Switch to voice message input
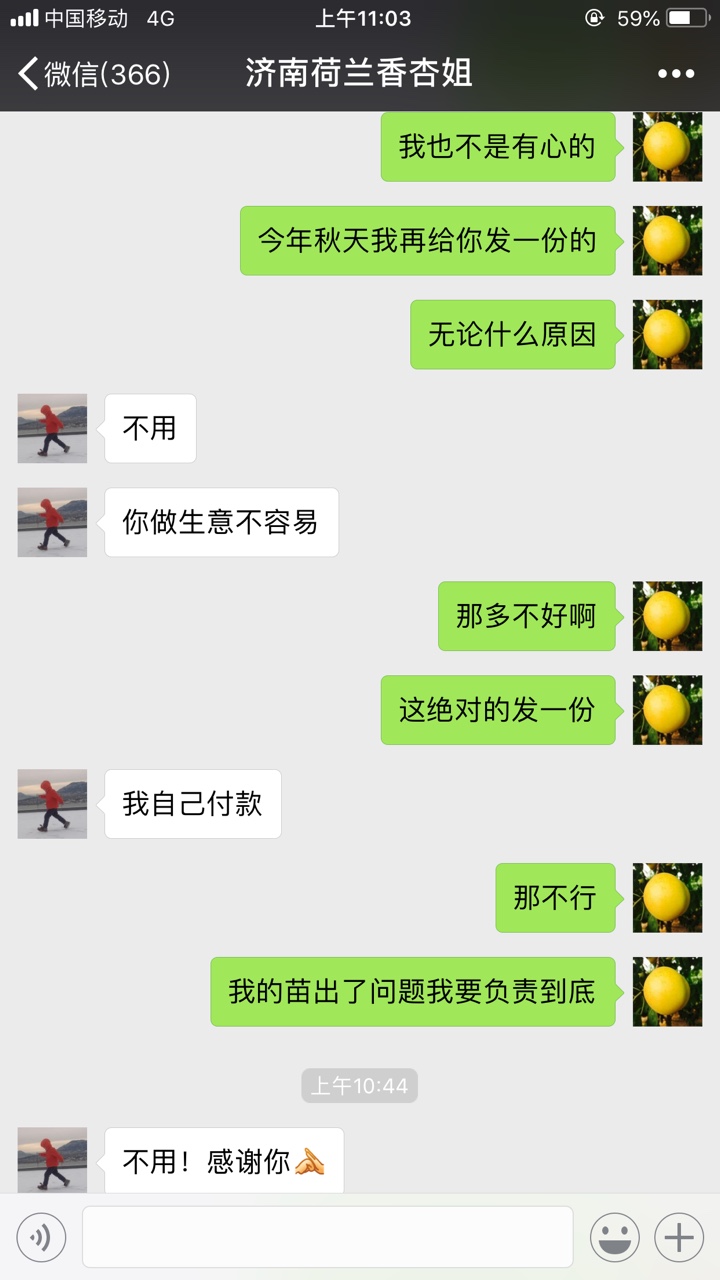 [41, 1238]
